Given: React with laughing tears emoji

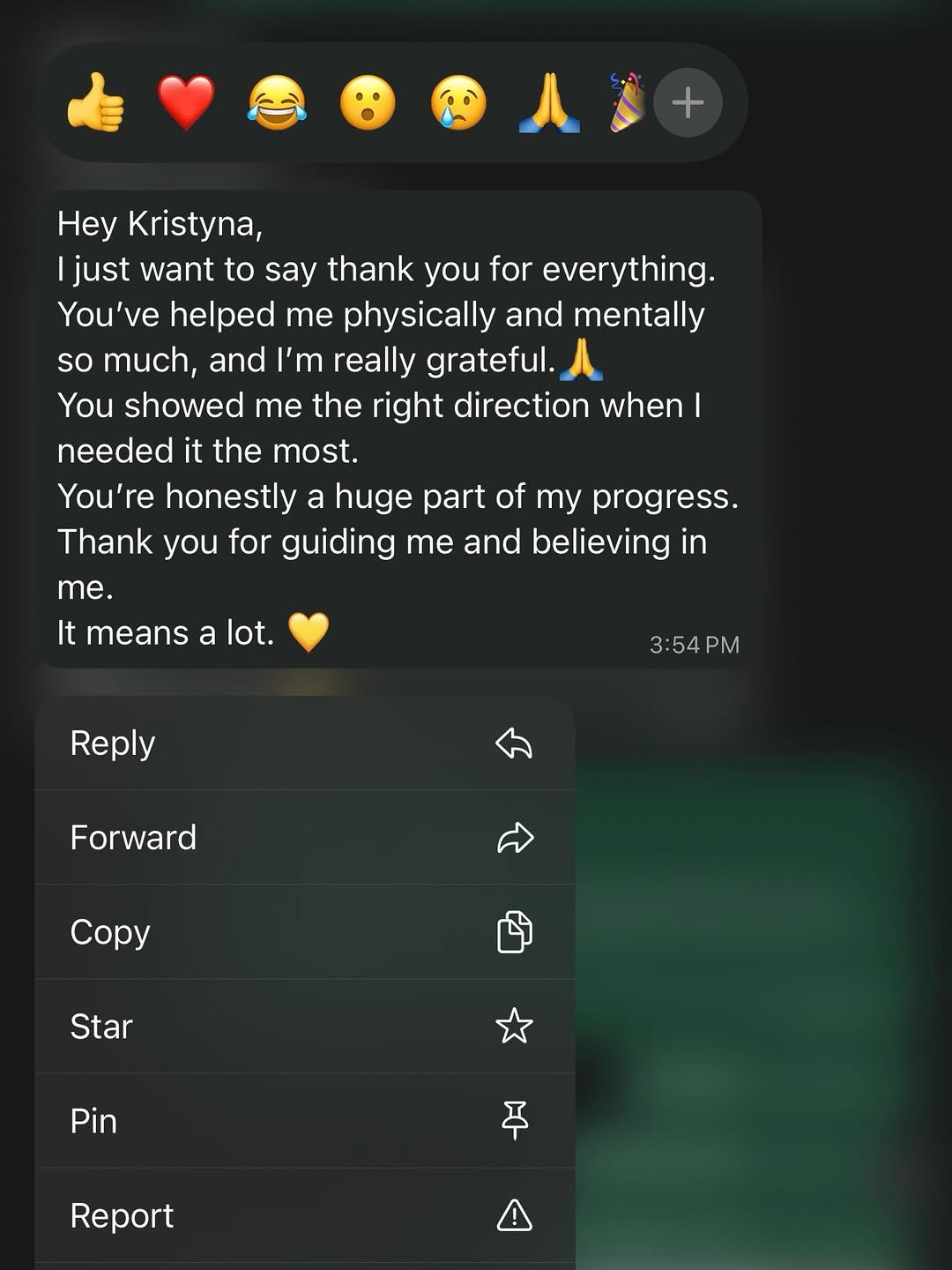Looking at the screenshot, I should pyautogui.click(x=277, y=102).
